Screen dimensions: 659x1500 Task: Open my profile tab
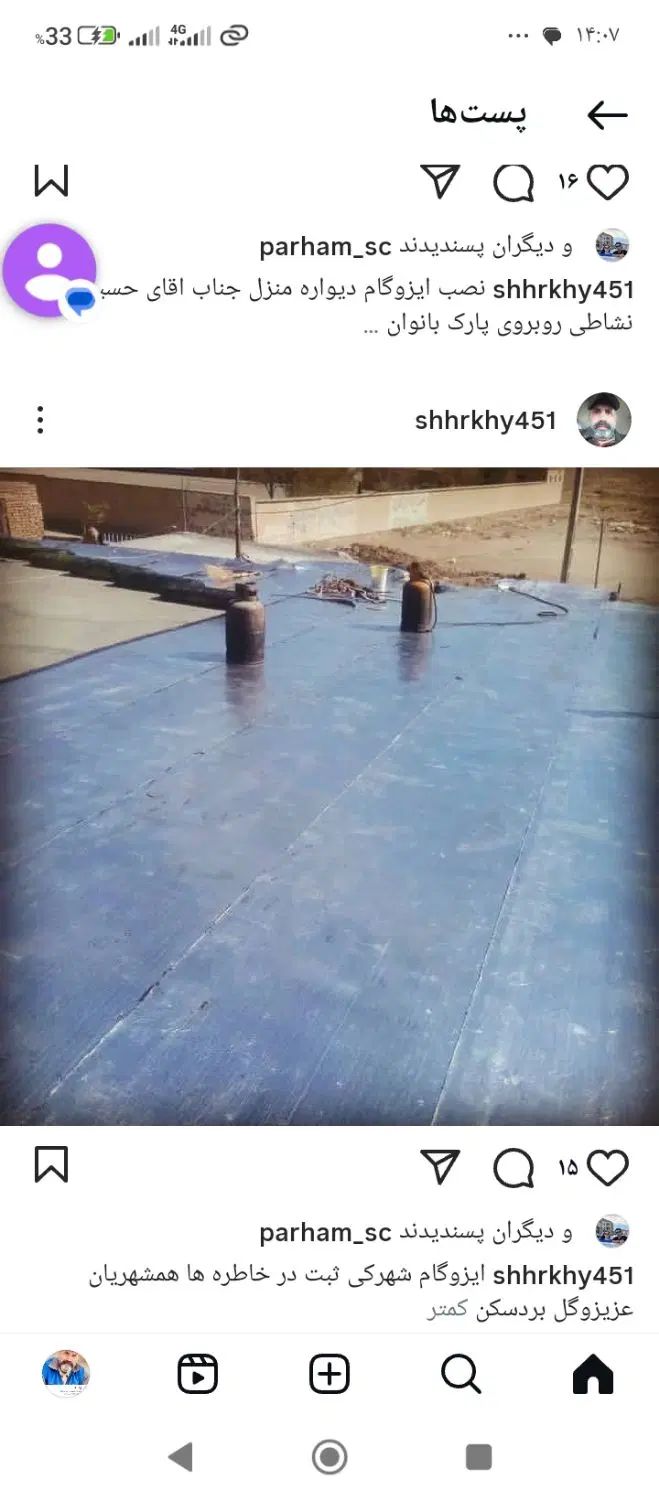pyautogui.click(x=66, y=1374)
